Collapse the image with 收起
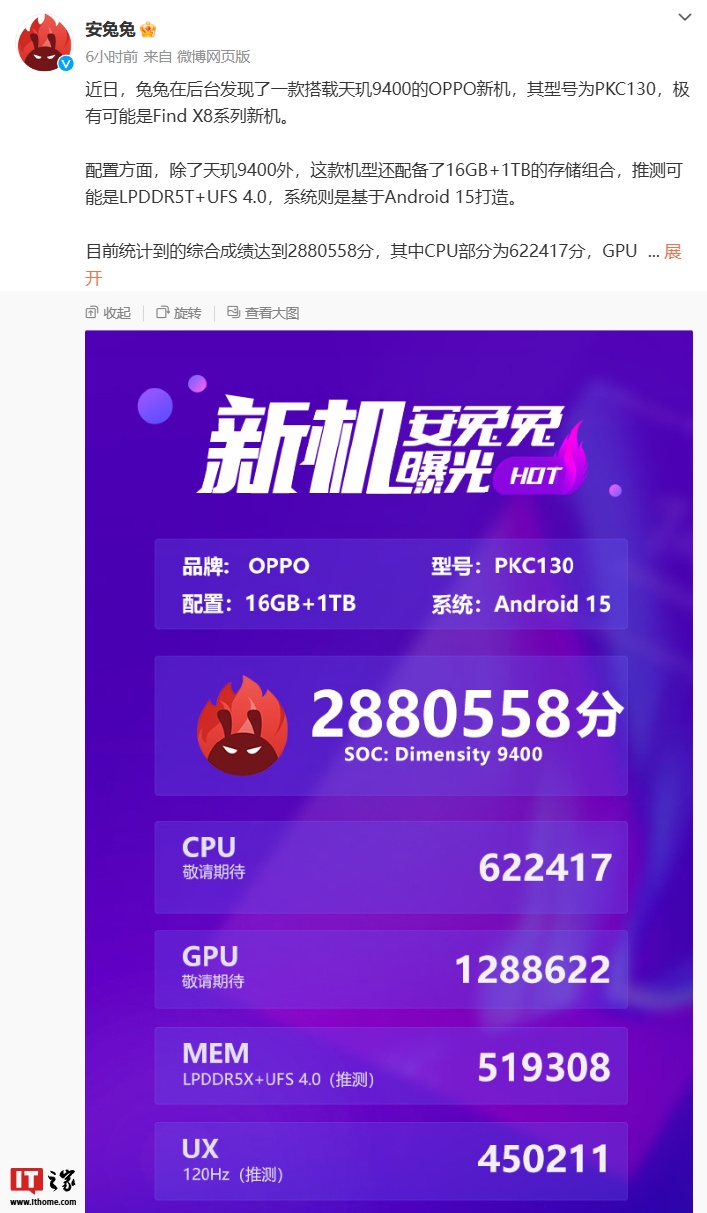This screenshot has height=1213, width=707. tap(109, 313)
